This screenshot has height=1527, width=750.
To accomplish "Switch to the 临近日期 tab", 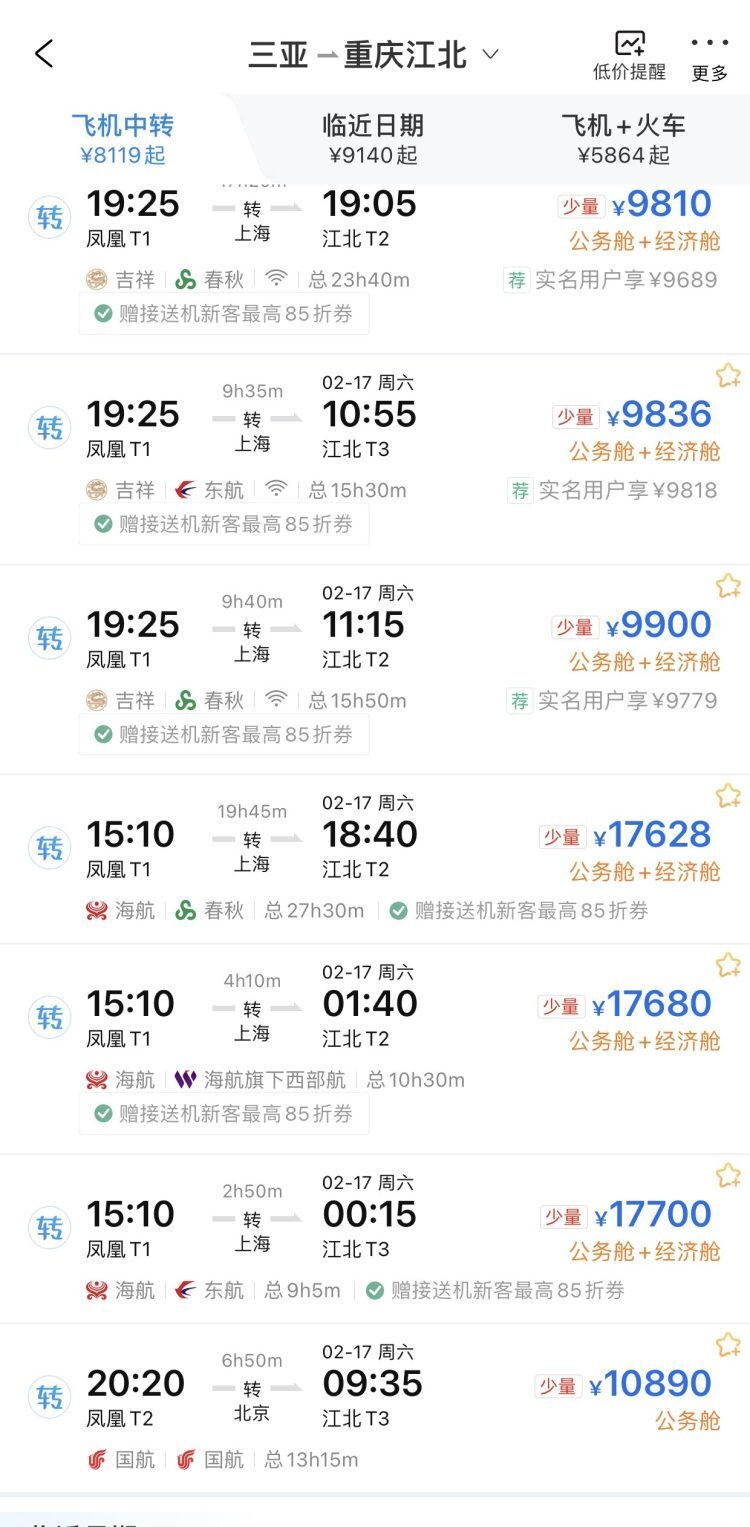I will point(373,139).
